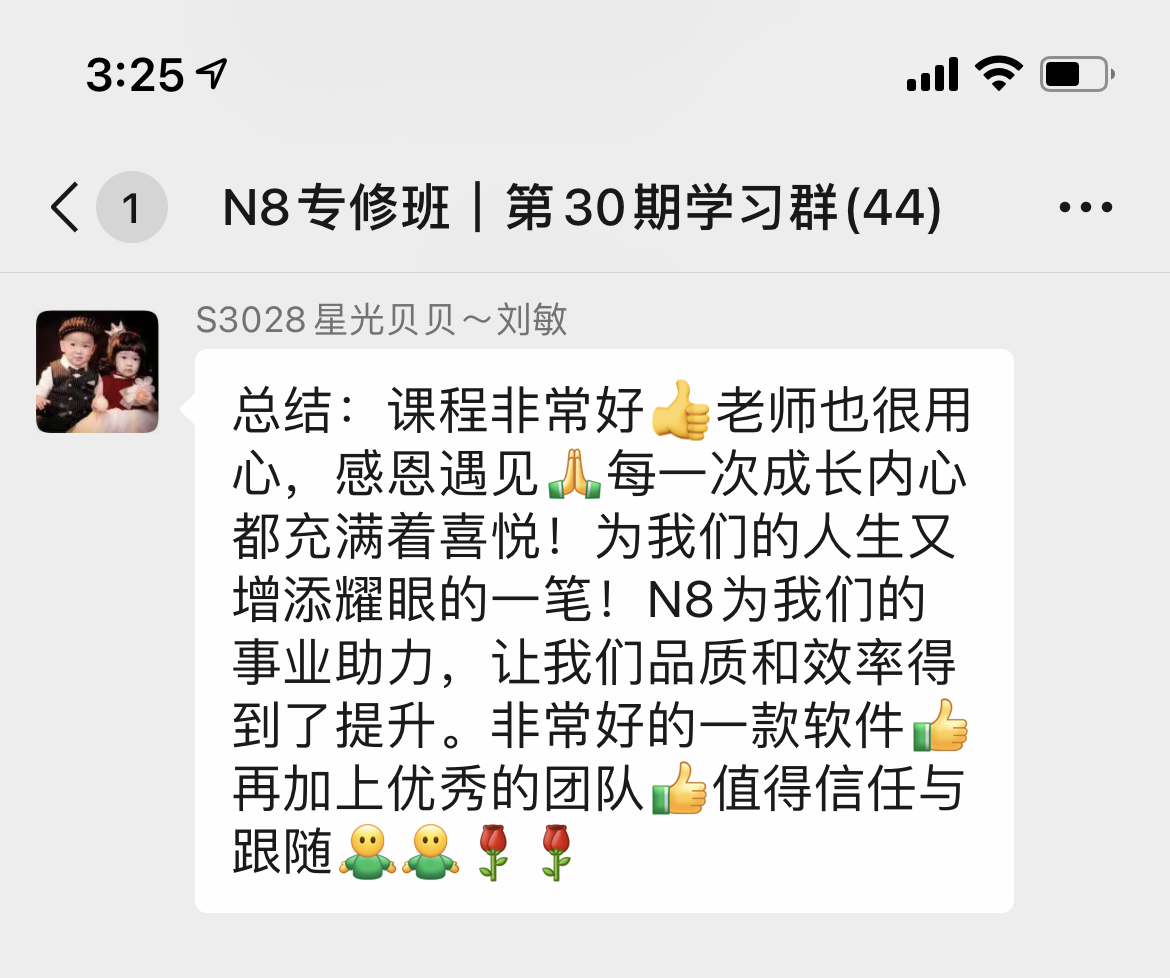
Task: Open 刘敏's profile via her avatar
Action: tap(97, 372)
